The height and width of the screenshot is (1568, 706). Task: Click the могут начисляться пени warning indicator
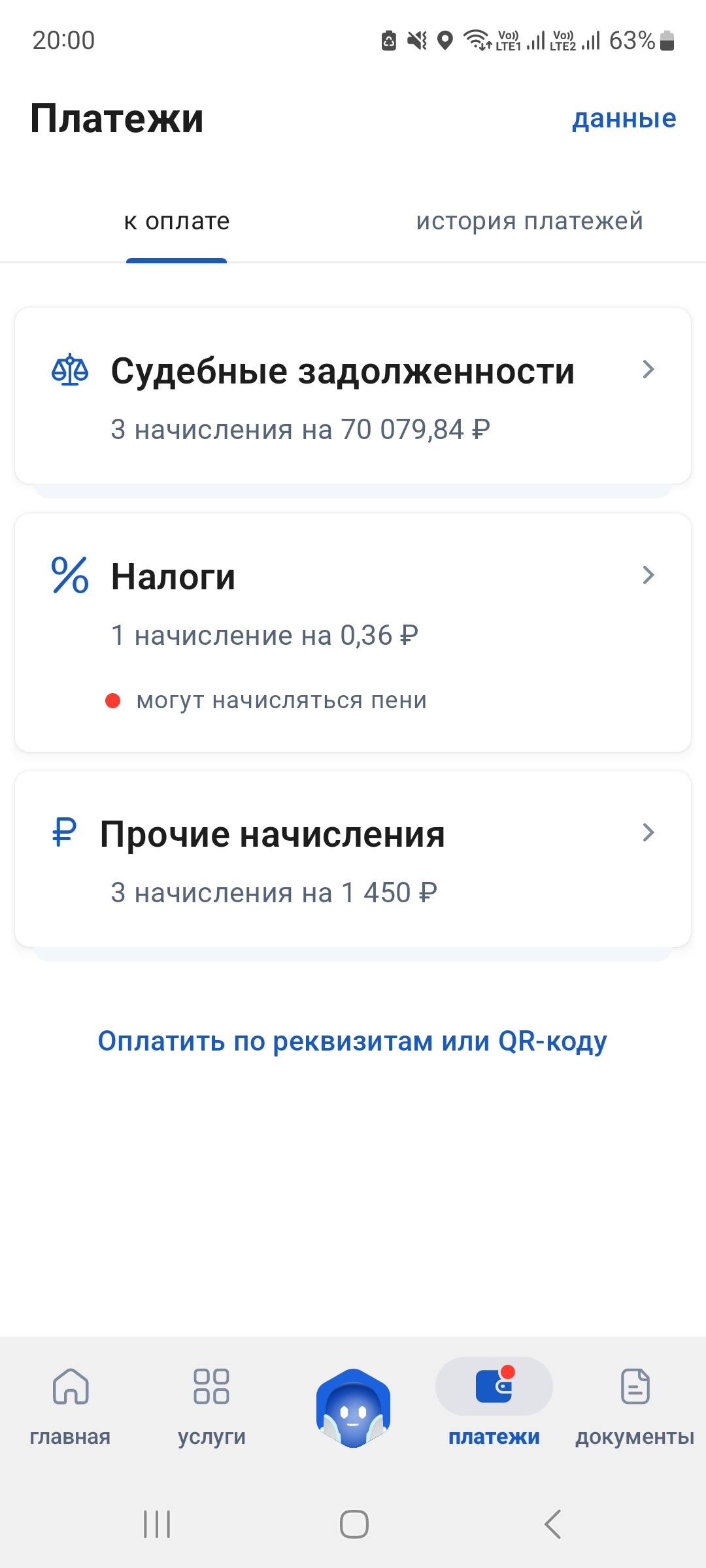[114, 700]
